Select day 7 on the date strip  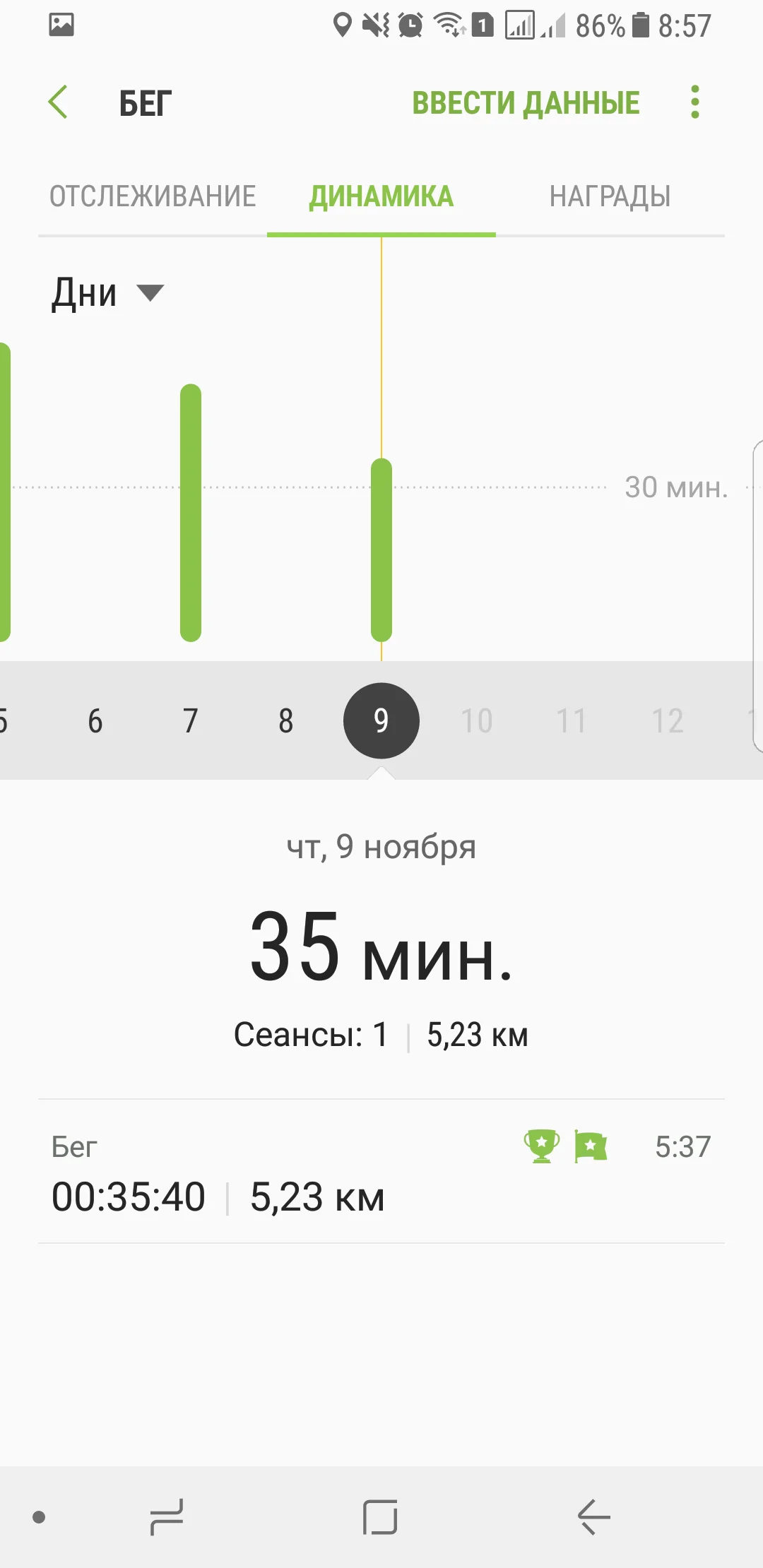[x=191, y=721]
